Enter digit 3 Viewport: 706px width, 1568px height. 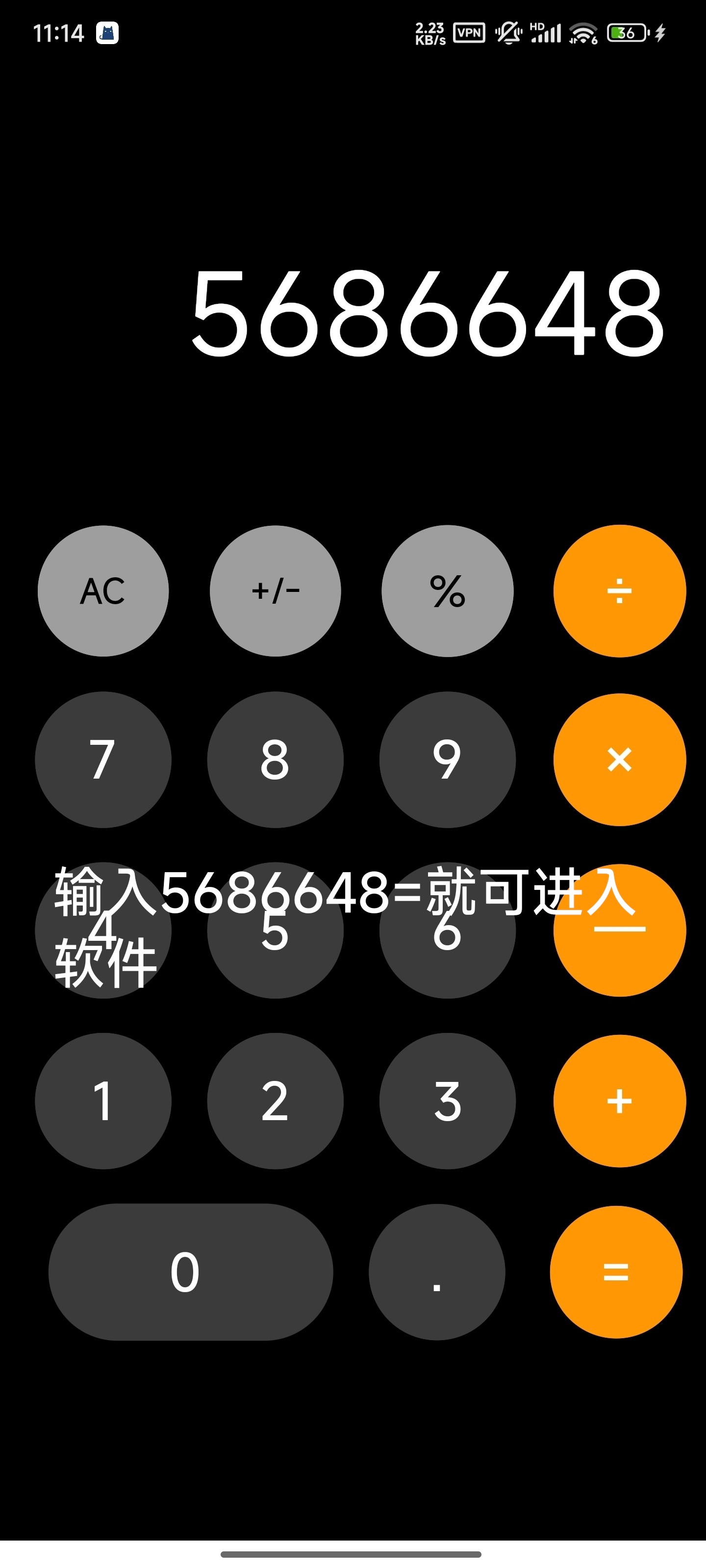click(x=448, y=1101)
